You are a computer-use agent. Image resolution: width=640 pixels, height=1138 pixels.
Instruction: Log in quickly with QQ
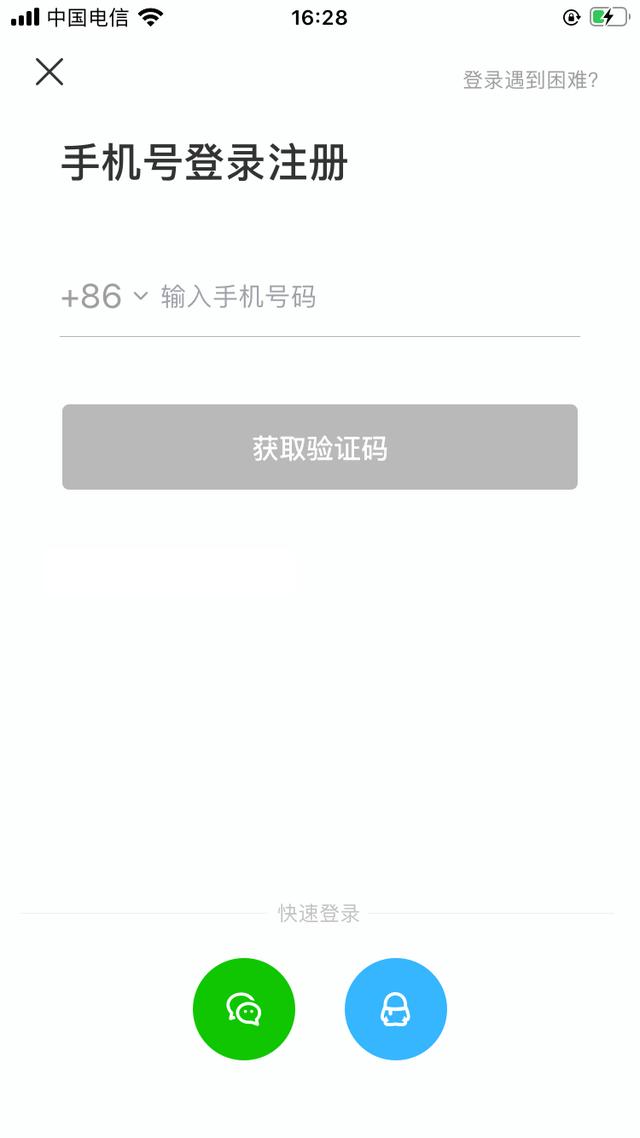coord(395,1009)
